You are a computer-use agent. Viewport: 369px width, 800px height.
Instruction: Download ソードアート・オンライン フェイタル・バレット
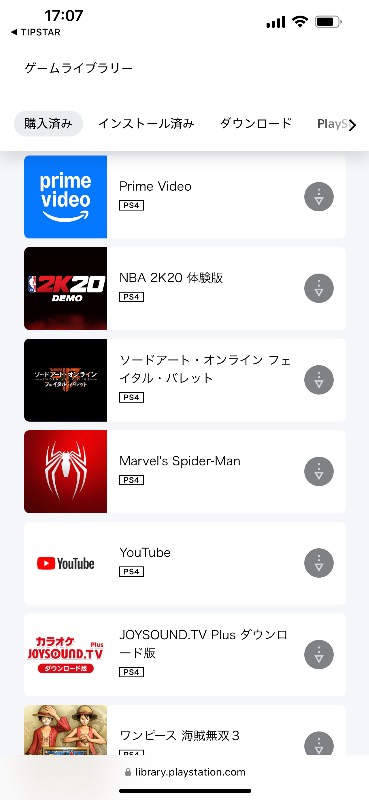click(x=319, y=380)
